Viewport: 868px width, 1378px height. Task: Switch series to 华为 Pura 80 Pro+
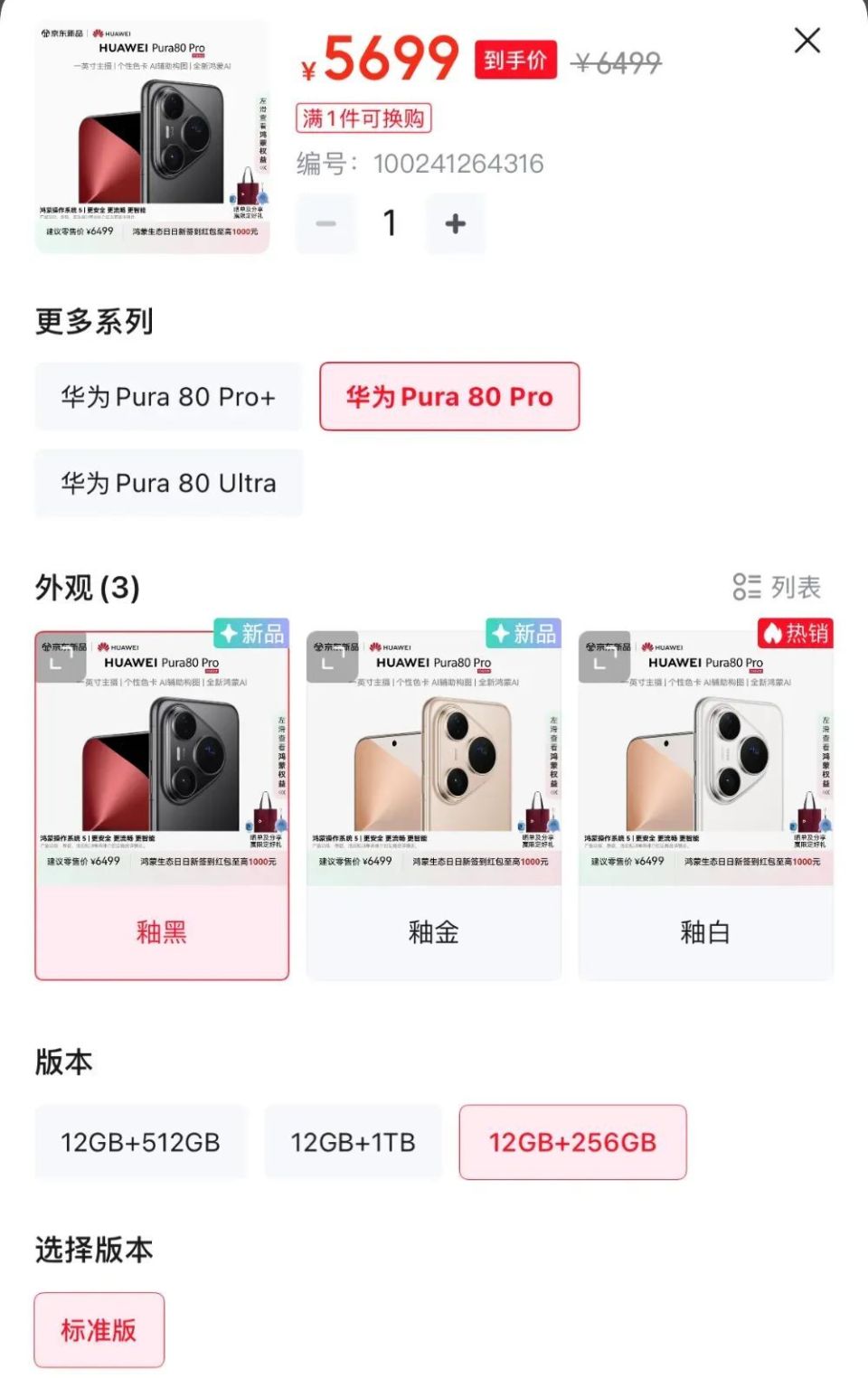[x=167, y=397]
